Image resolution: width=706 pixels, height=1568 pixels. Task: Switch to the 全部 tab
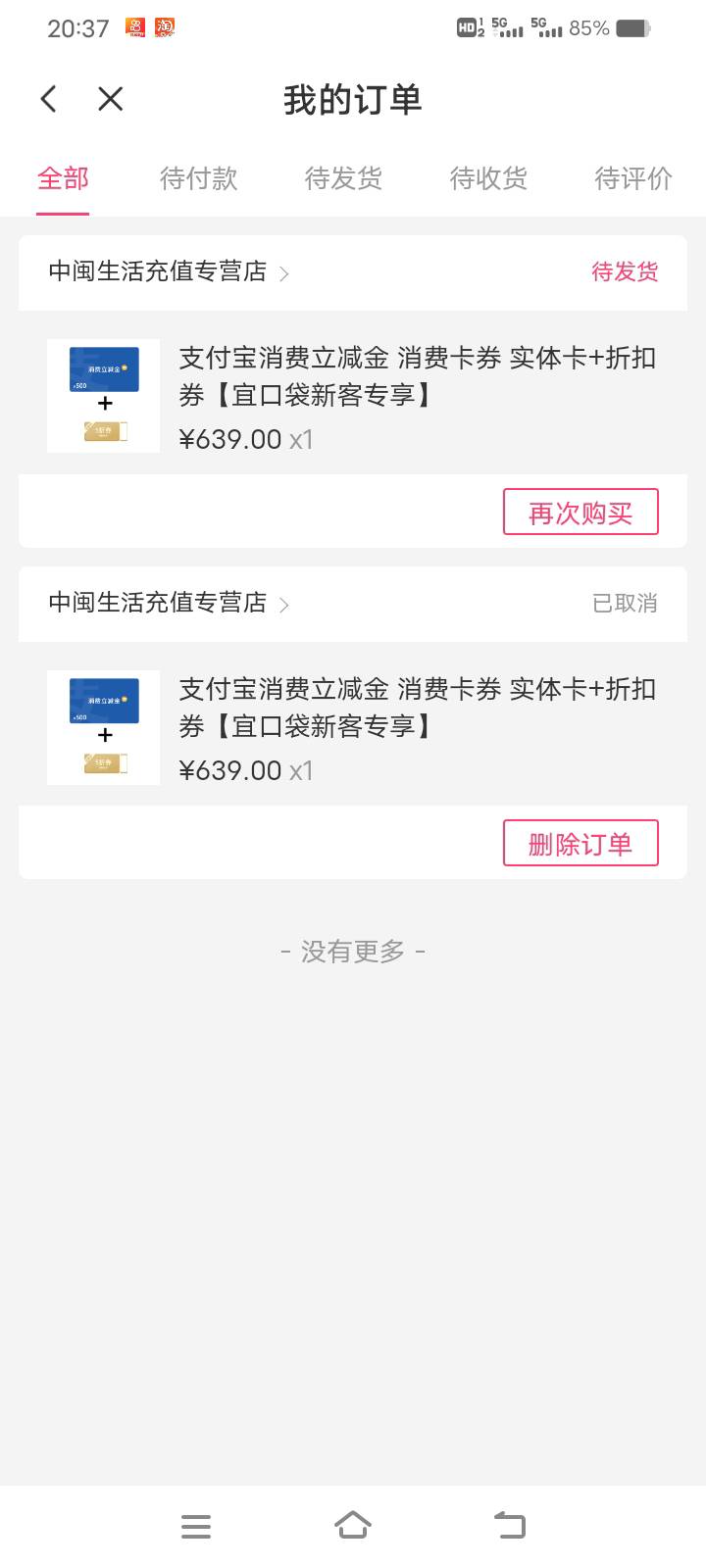tap(63, 178)
